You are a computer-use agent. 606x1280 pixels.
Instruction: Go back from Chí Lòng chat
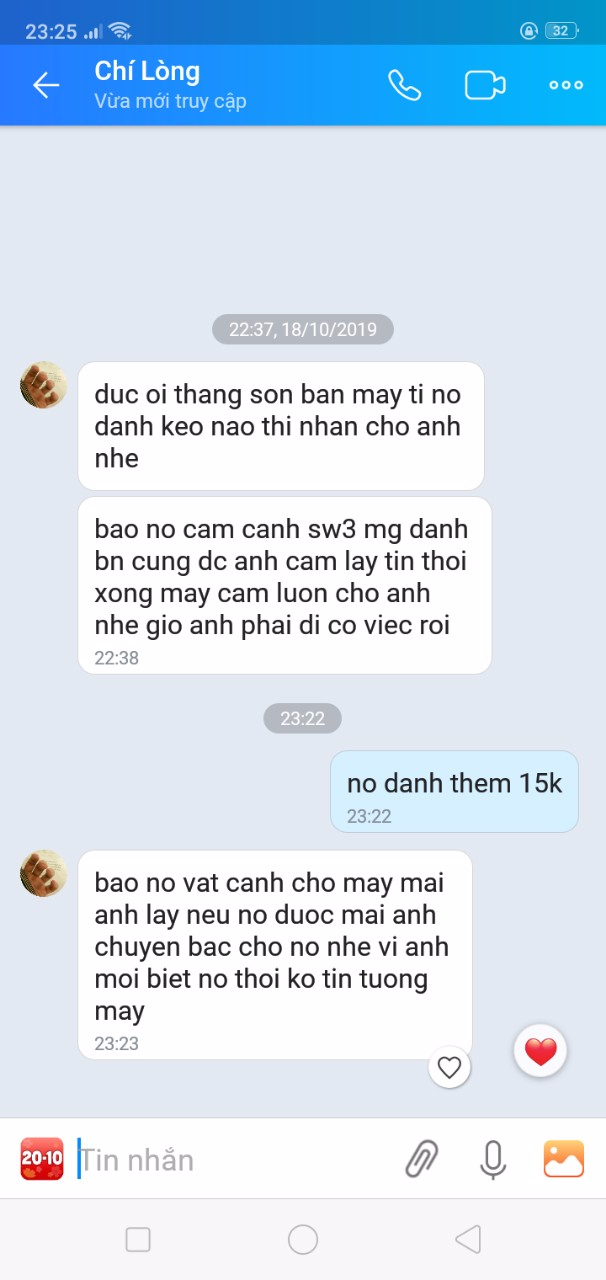tap(46, 85)
